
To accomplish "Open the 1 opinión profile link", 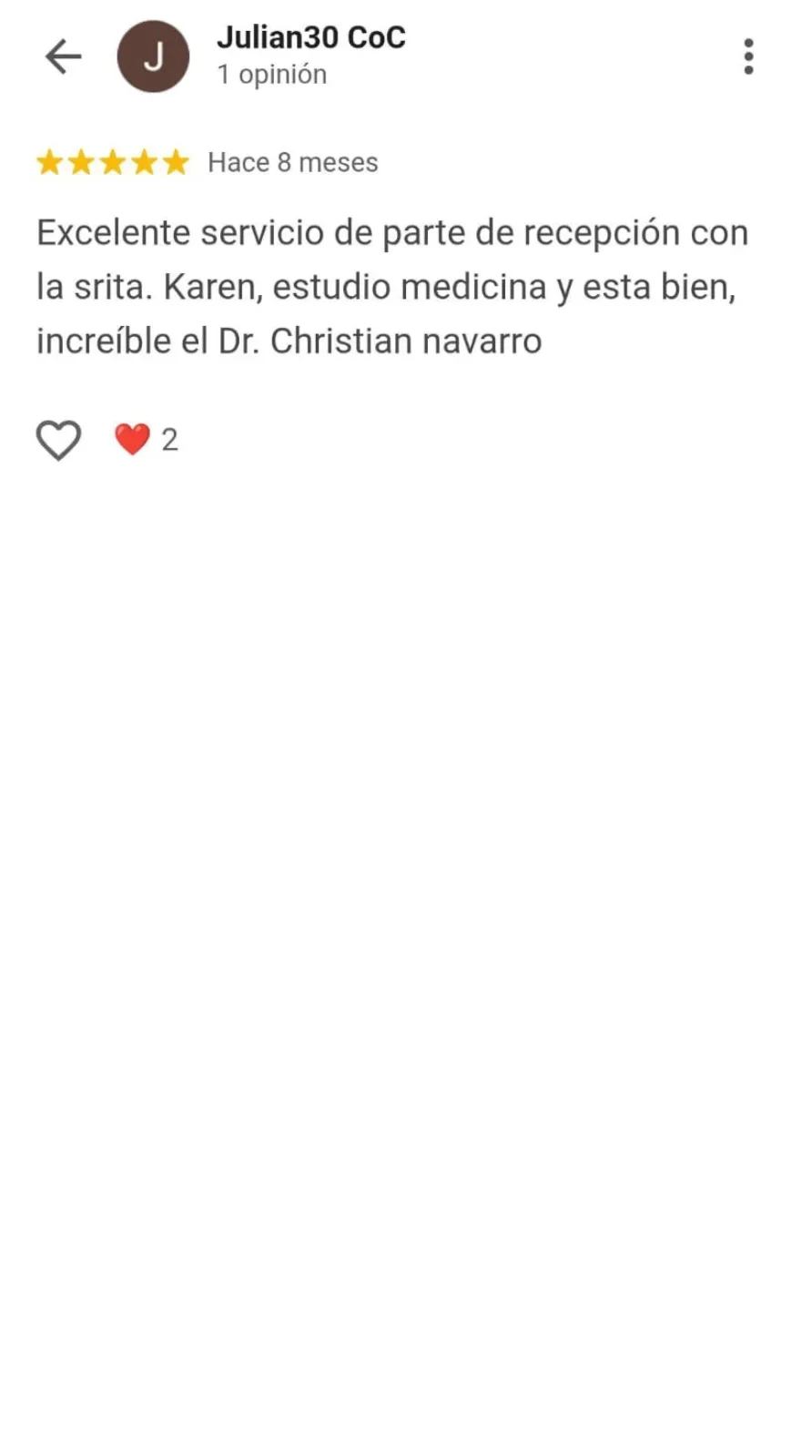I will point(270,75).
